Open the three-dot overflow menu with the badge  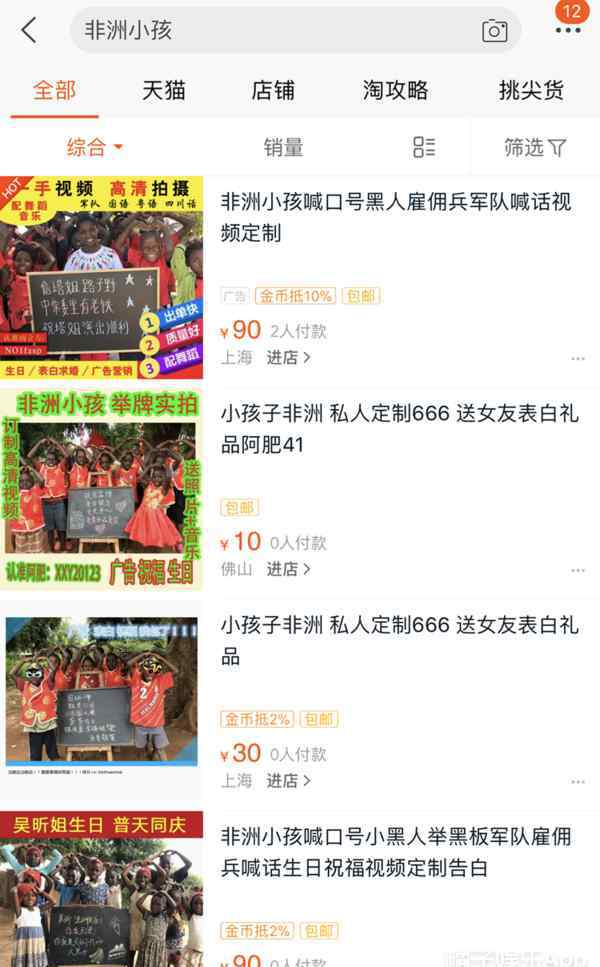point(568,31)
